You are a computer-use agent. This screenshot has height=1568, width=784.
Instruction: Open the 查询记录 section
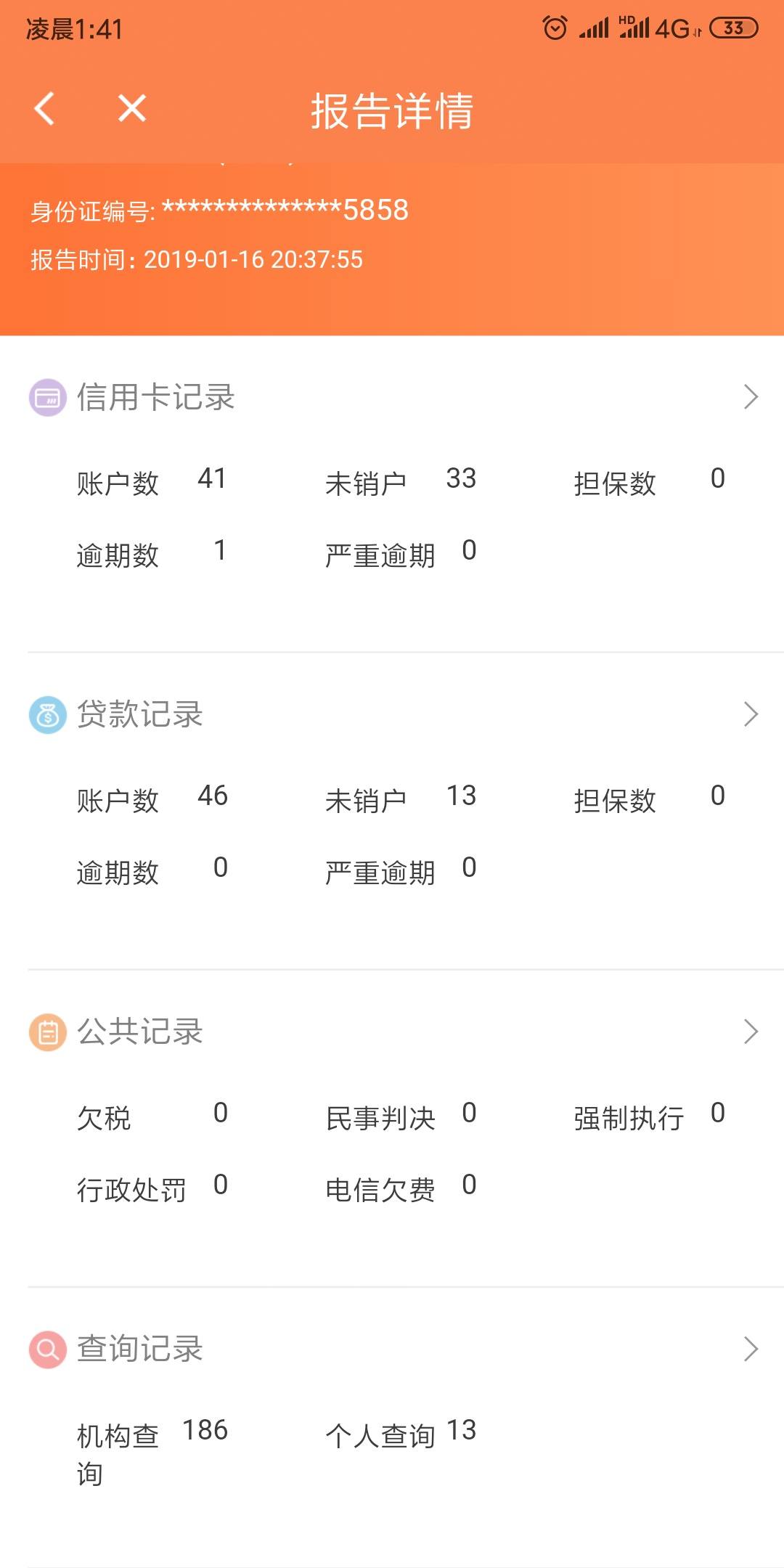pyautogui.click(x=392, y=1349)
